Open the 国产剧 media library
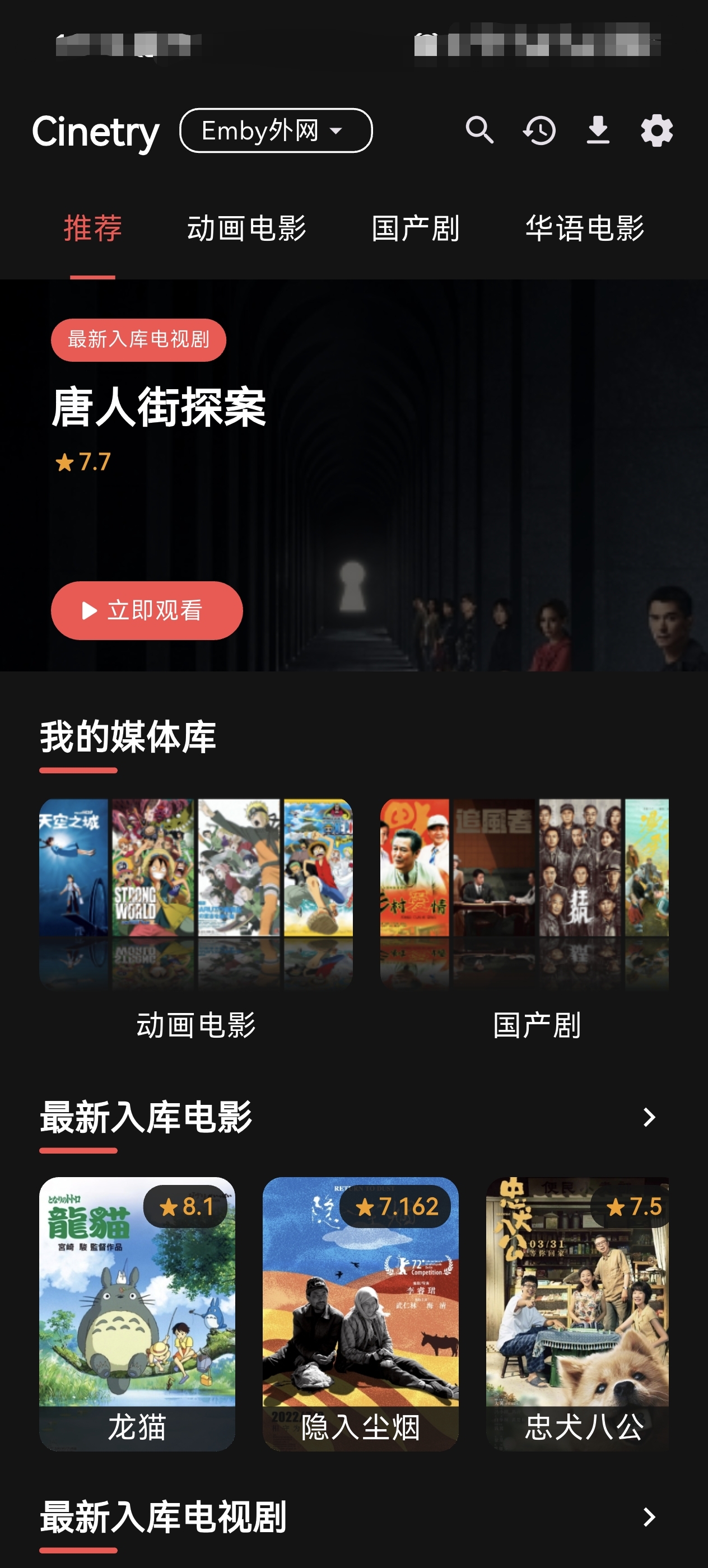This screenshot has height=1568, width=708. 524,894
